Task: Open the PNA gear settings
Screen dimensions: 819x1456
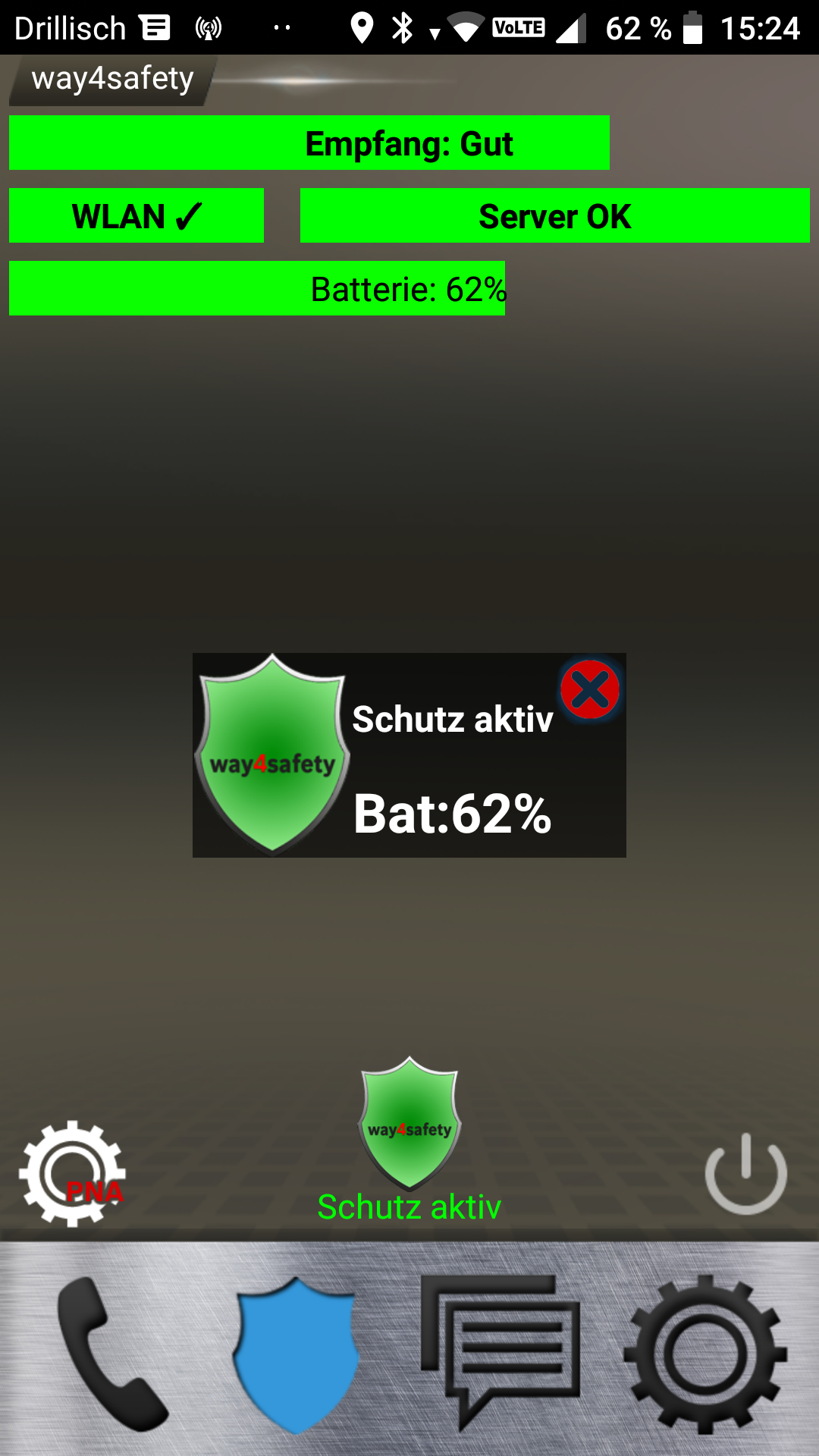Action: 72,1173
